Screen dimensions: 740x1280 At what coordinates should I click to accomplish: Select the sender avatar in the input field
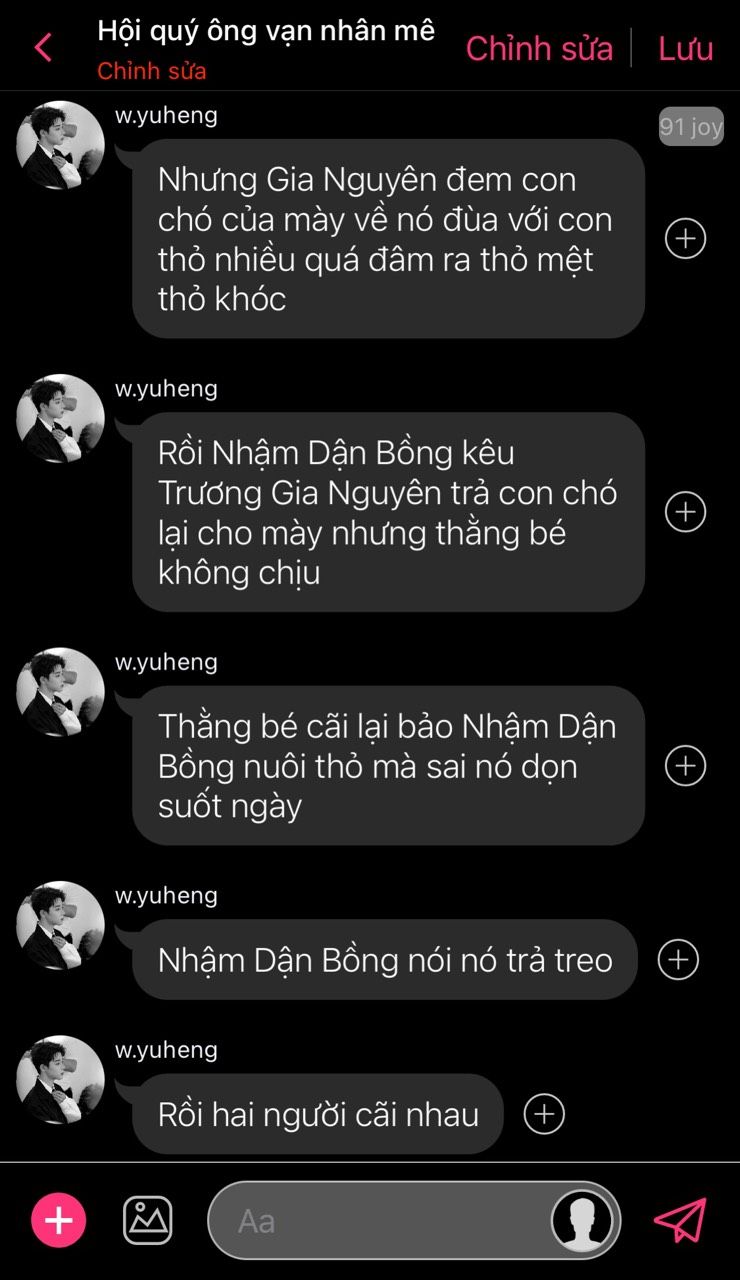pos(583,1221)
